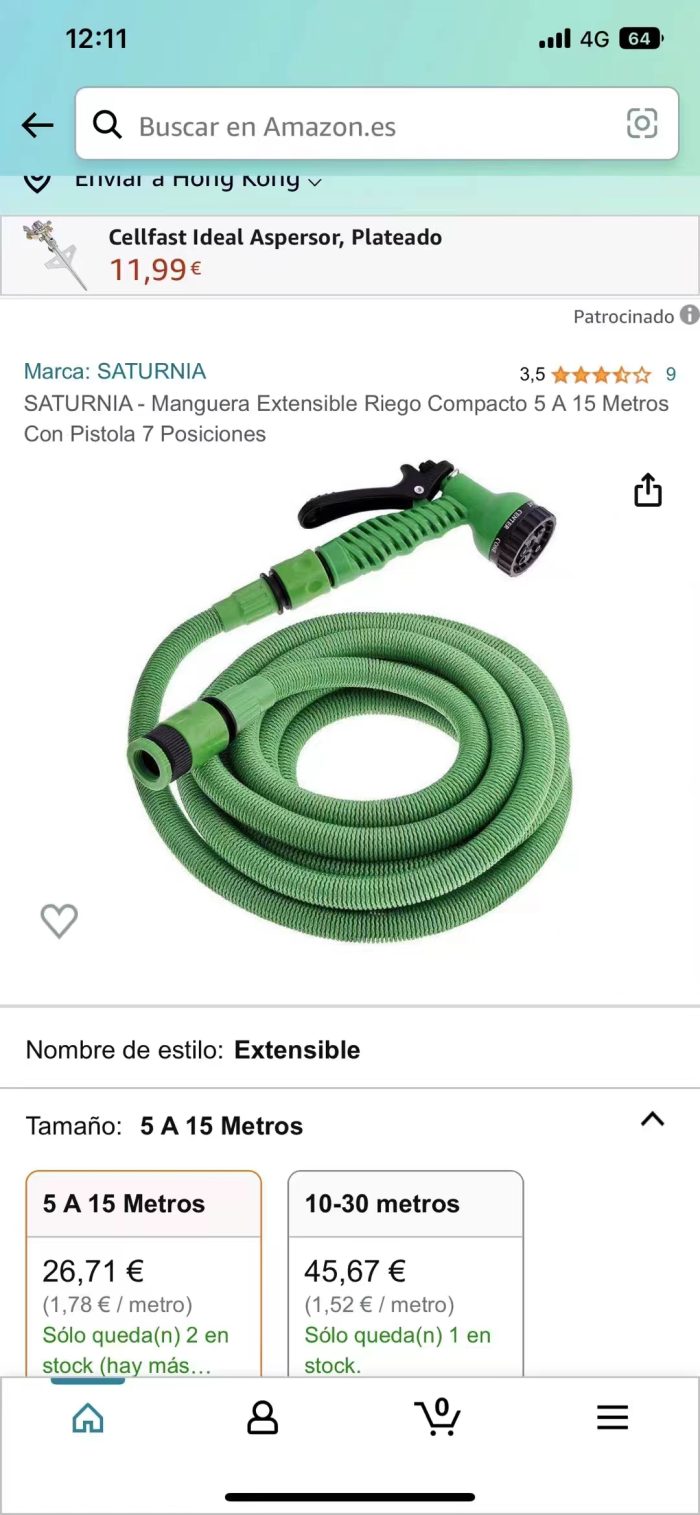Share this product
Viewport: 700px width, 1515px height.
point(648,491)
